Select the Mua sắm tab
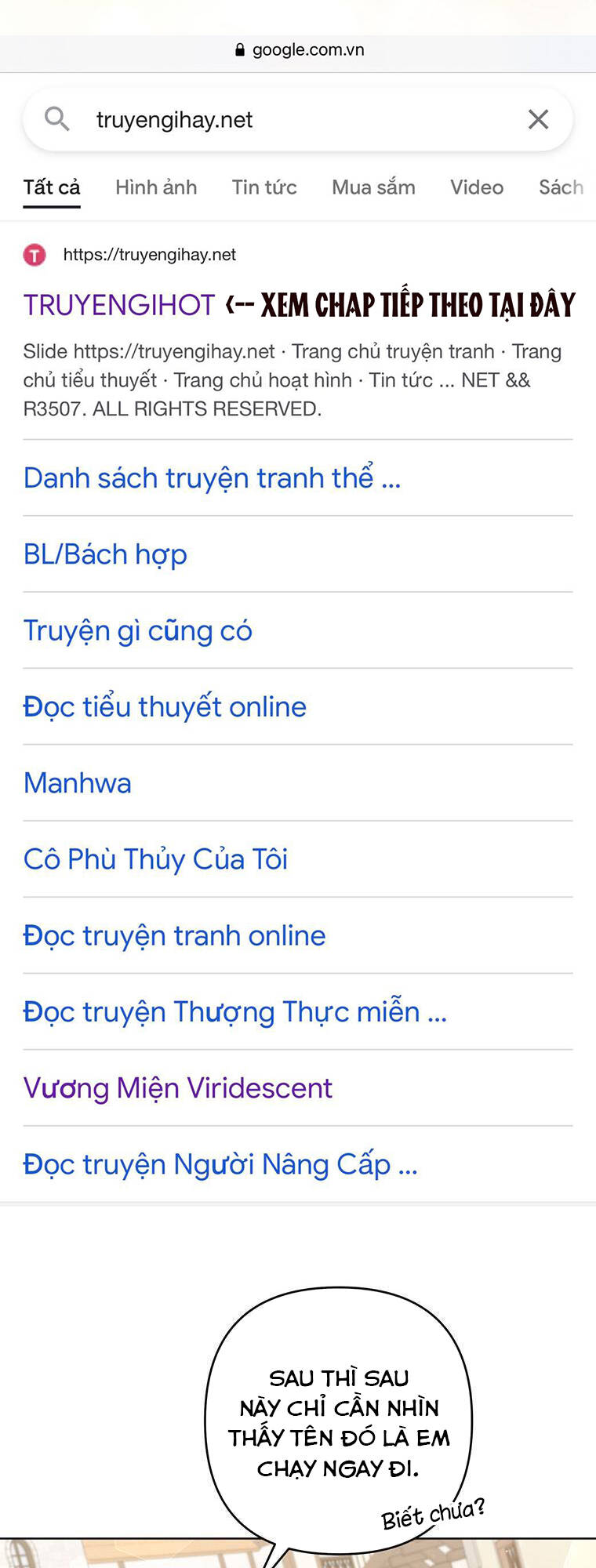 373,187
